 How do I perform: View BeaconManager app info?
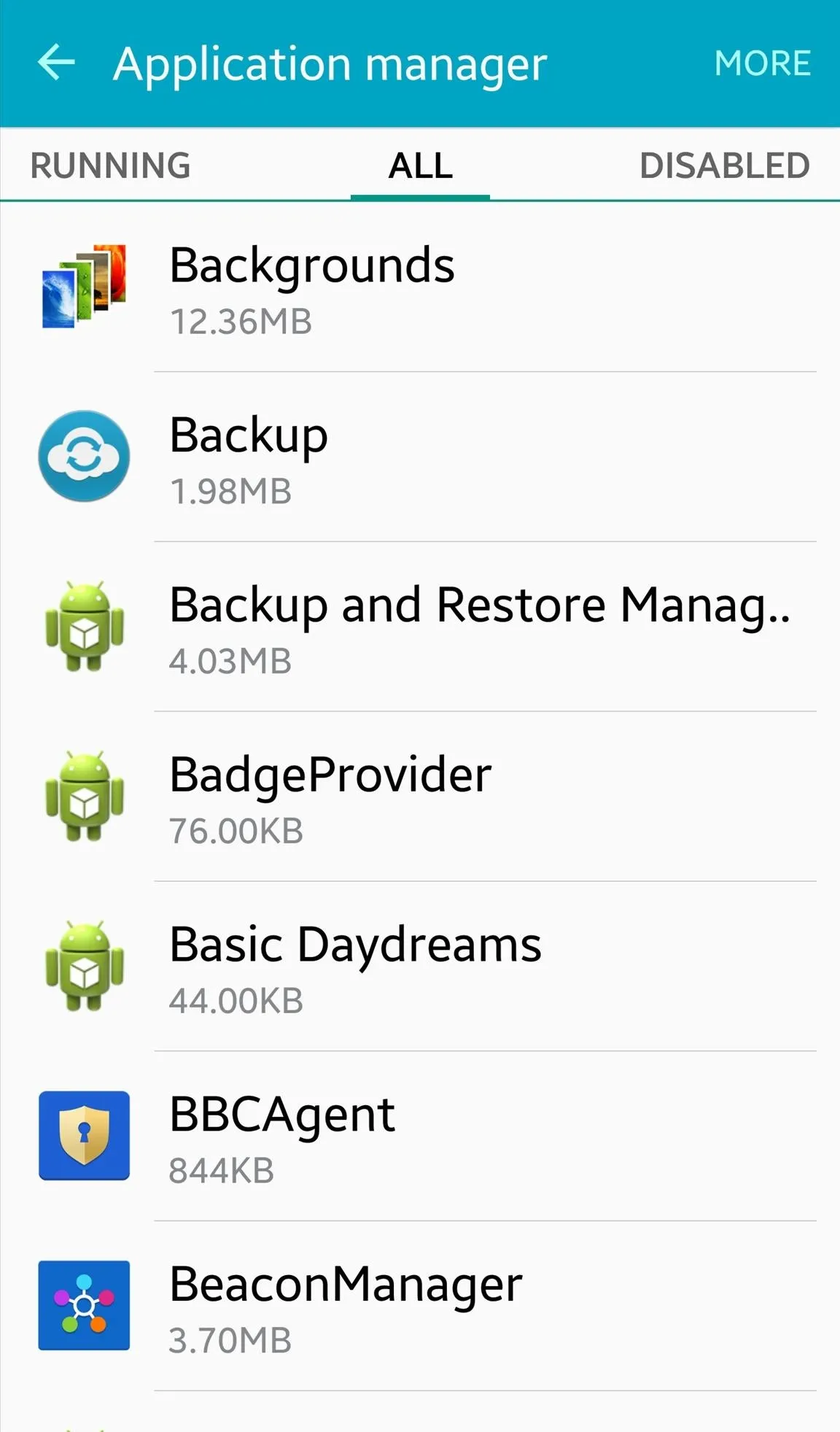pyautogui.click(x=420, y=1307)
